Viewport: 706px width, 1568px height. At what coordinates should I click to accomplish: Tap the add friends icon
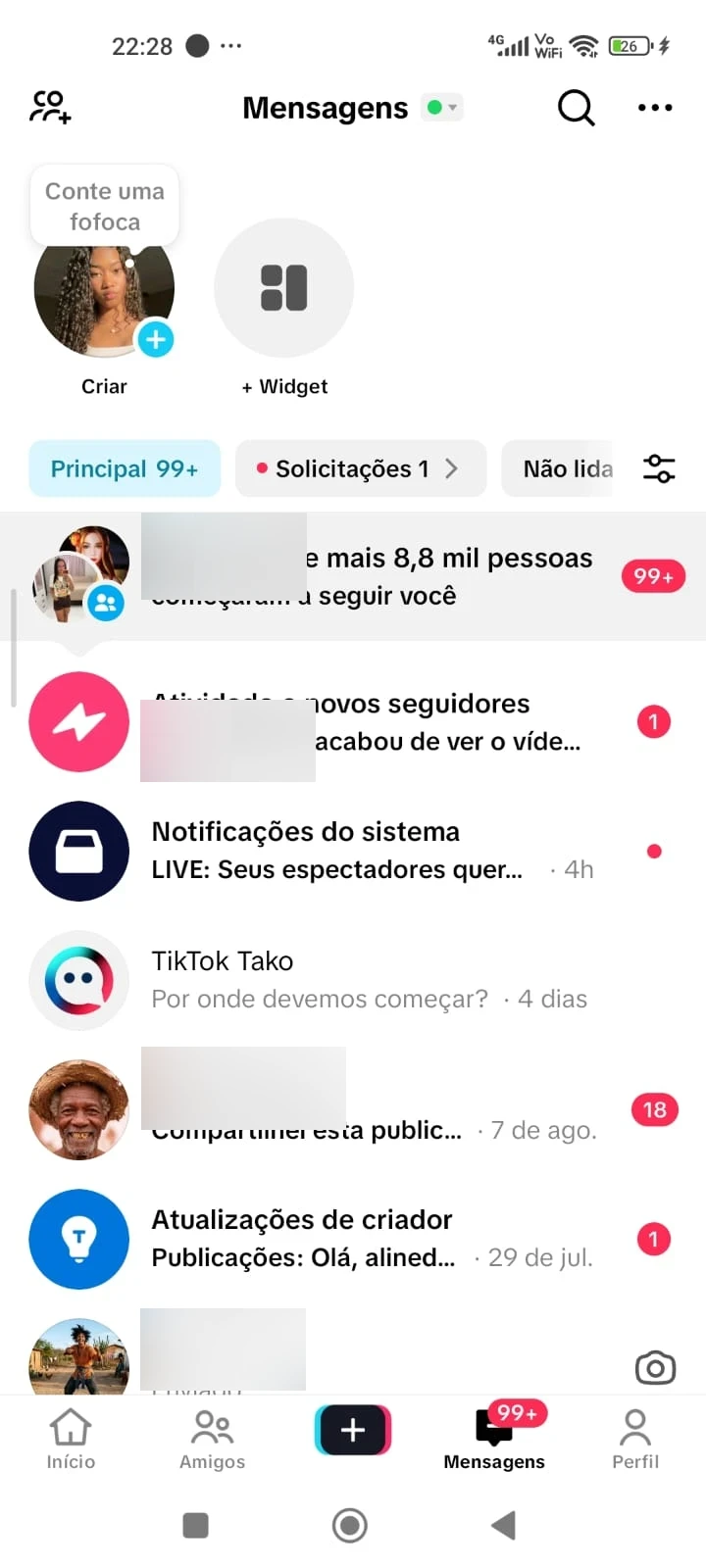coord(50,107)
